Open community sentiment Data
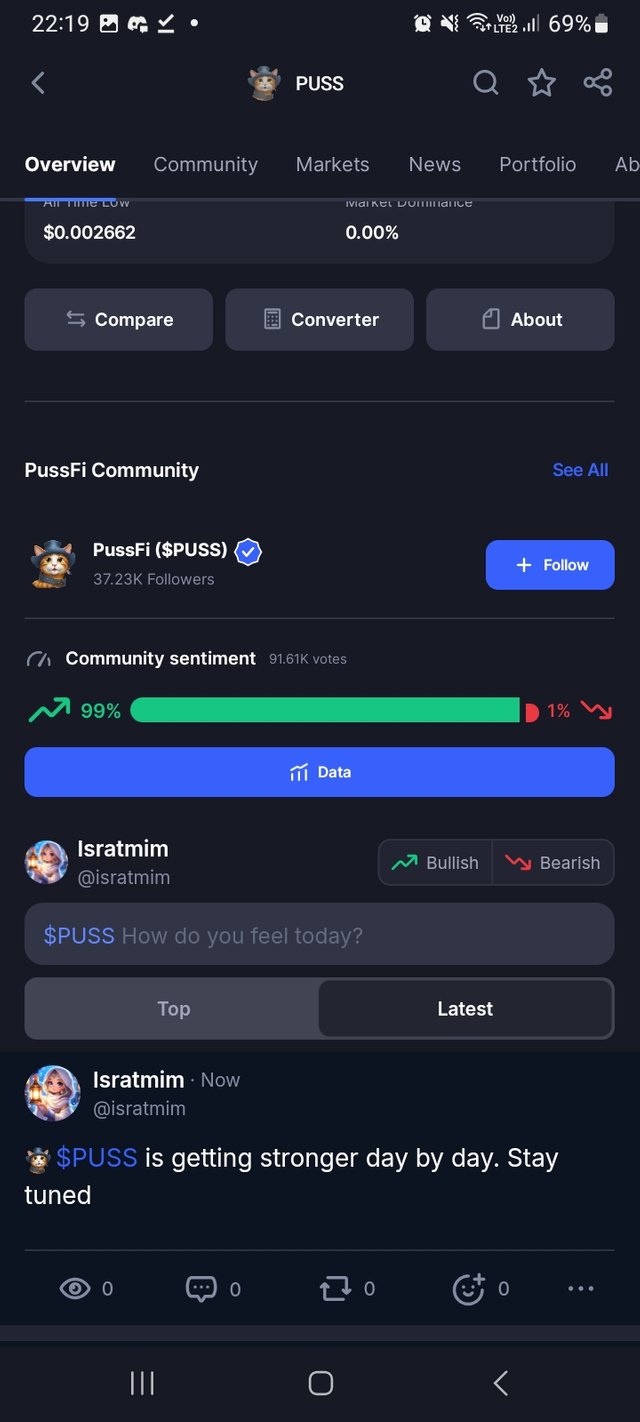This screenshot has height=1422, width=640. pos(319,772)
